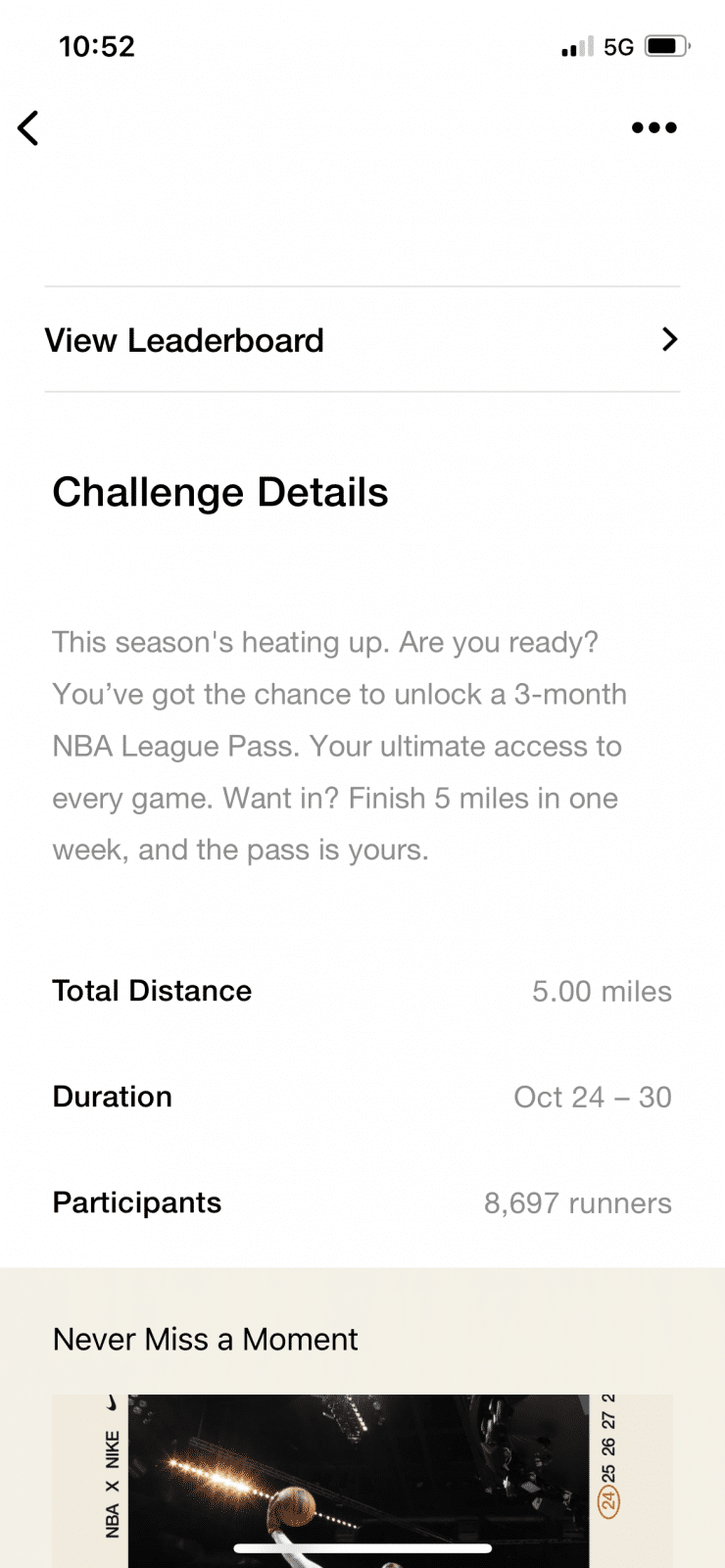Open the three-dot overflow menu
Screen dimensions: 725x1568
click(653, 127)
